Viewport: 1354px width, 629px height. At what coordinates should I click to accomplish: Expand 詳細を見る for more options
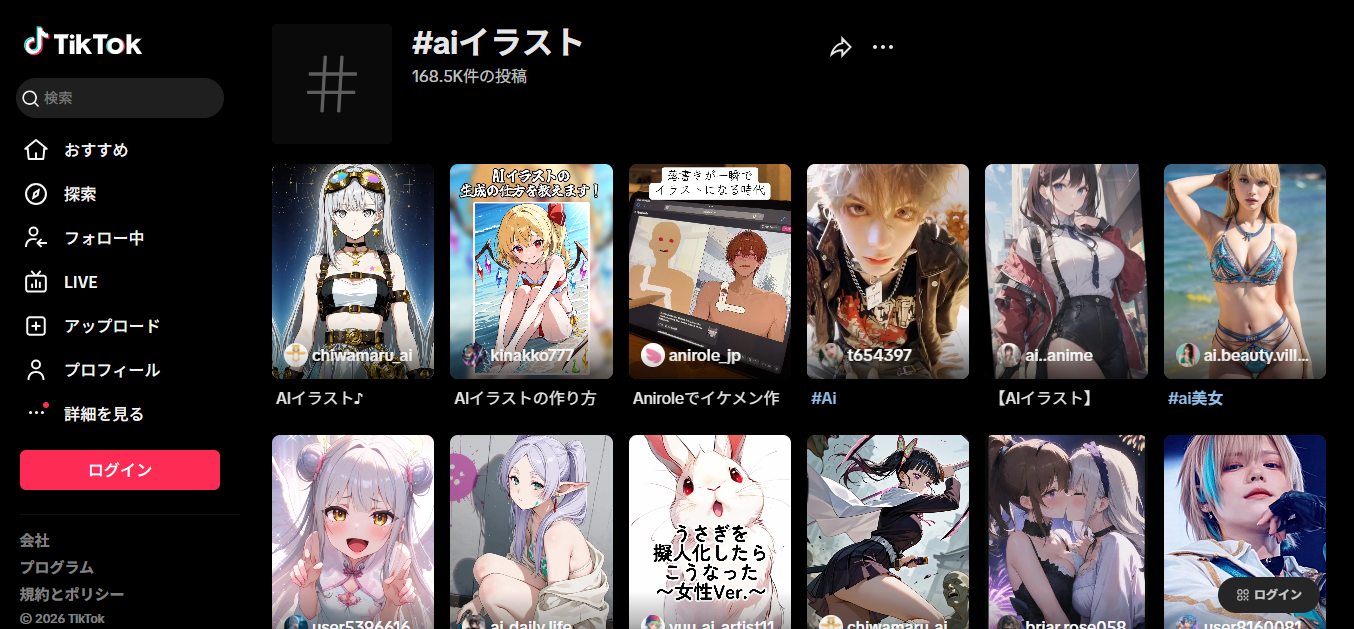click(104, 414)
